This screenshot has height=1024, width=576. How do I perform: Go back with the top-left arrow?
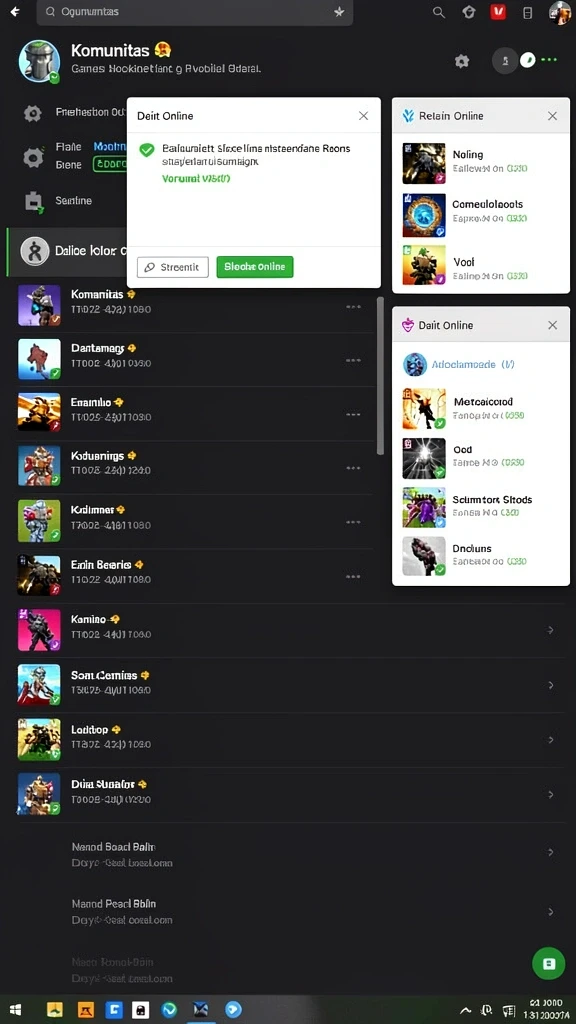[x=14, y=12]
